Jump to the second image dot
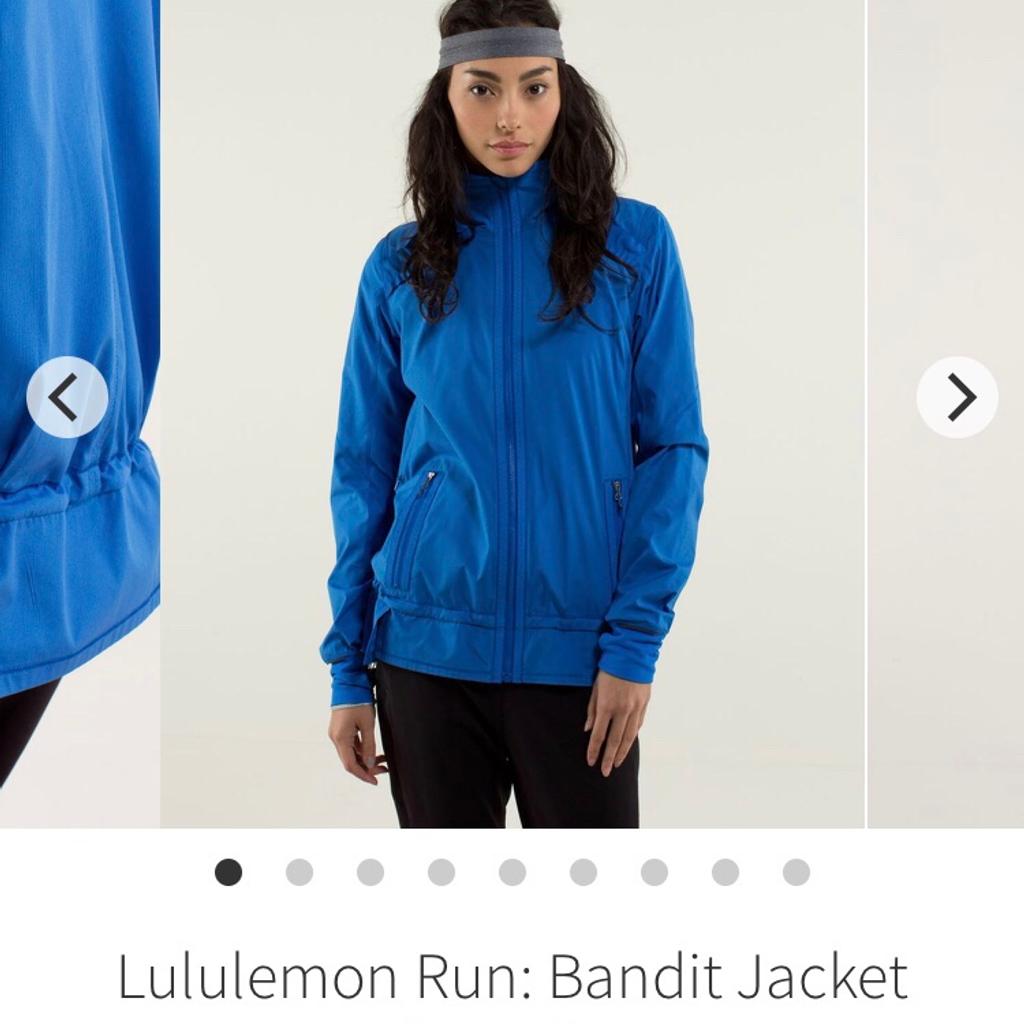This screenshot has width=1024, height=1024. coord(299,872)
